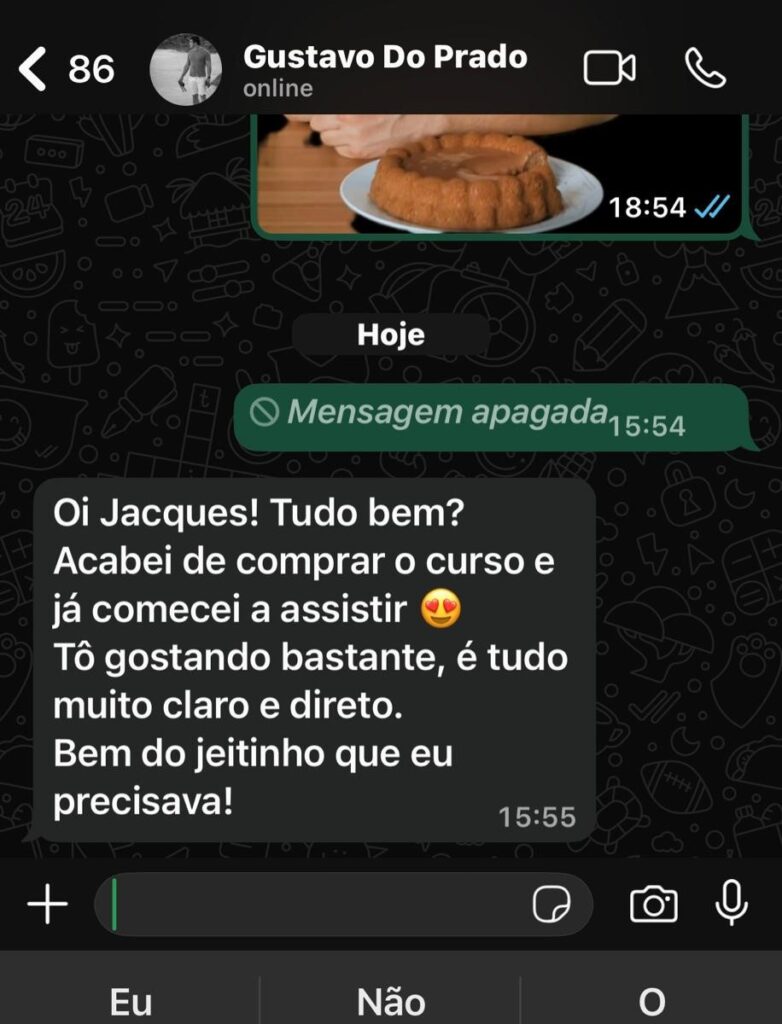Focus the message text field
Viewport: 782px width, 1024px height.
pos(320,905)
